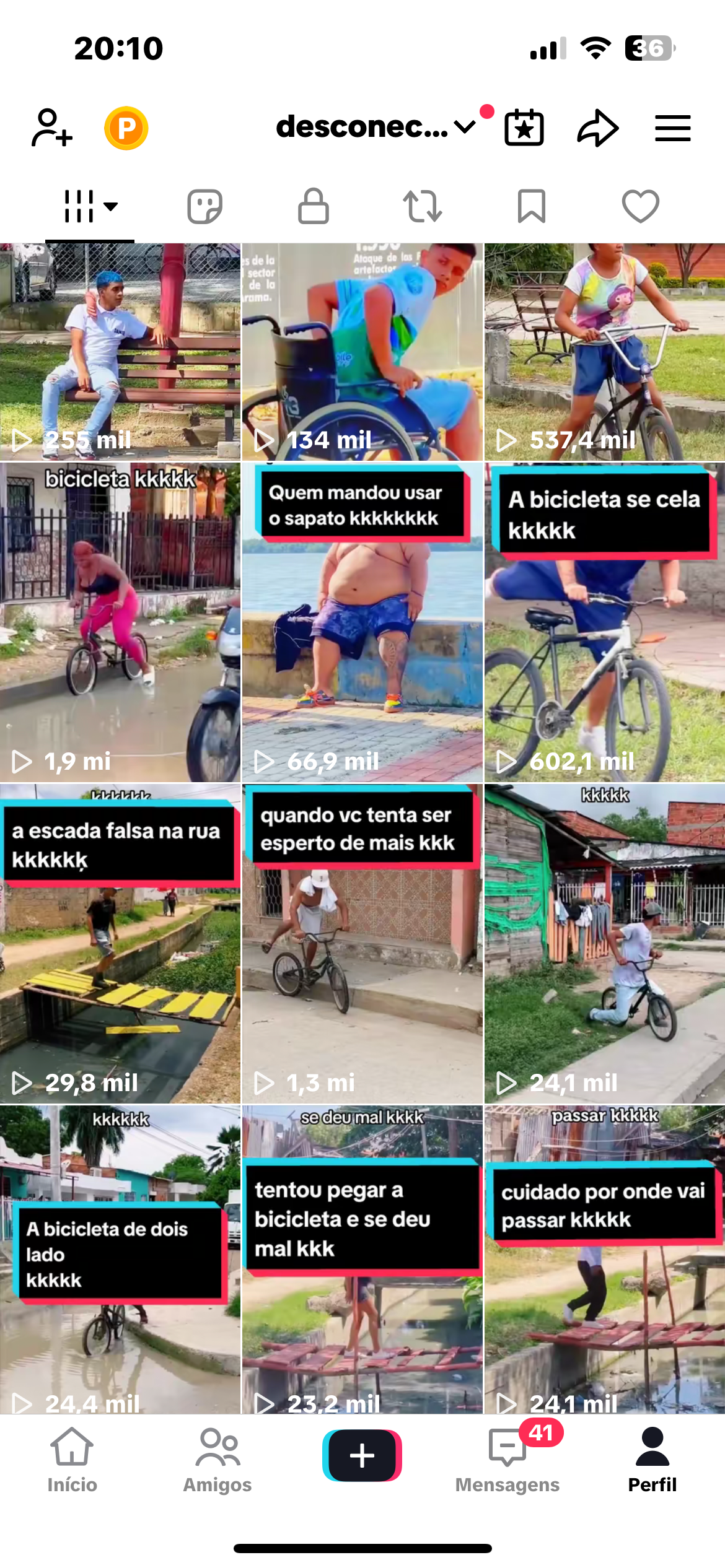Switch to the liked videos heart tab

(640, 206)
